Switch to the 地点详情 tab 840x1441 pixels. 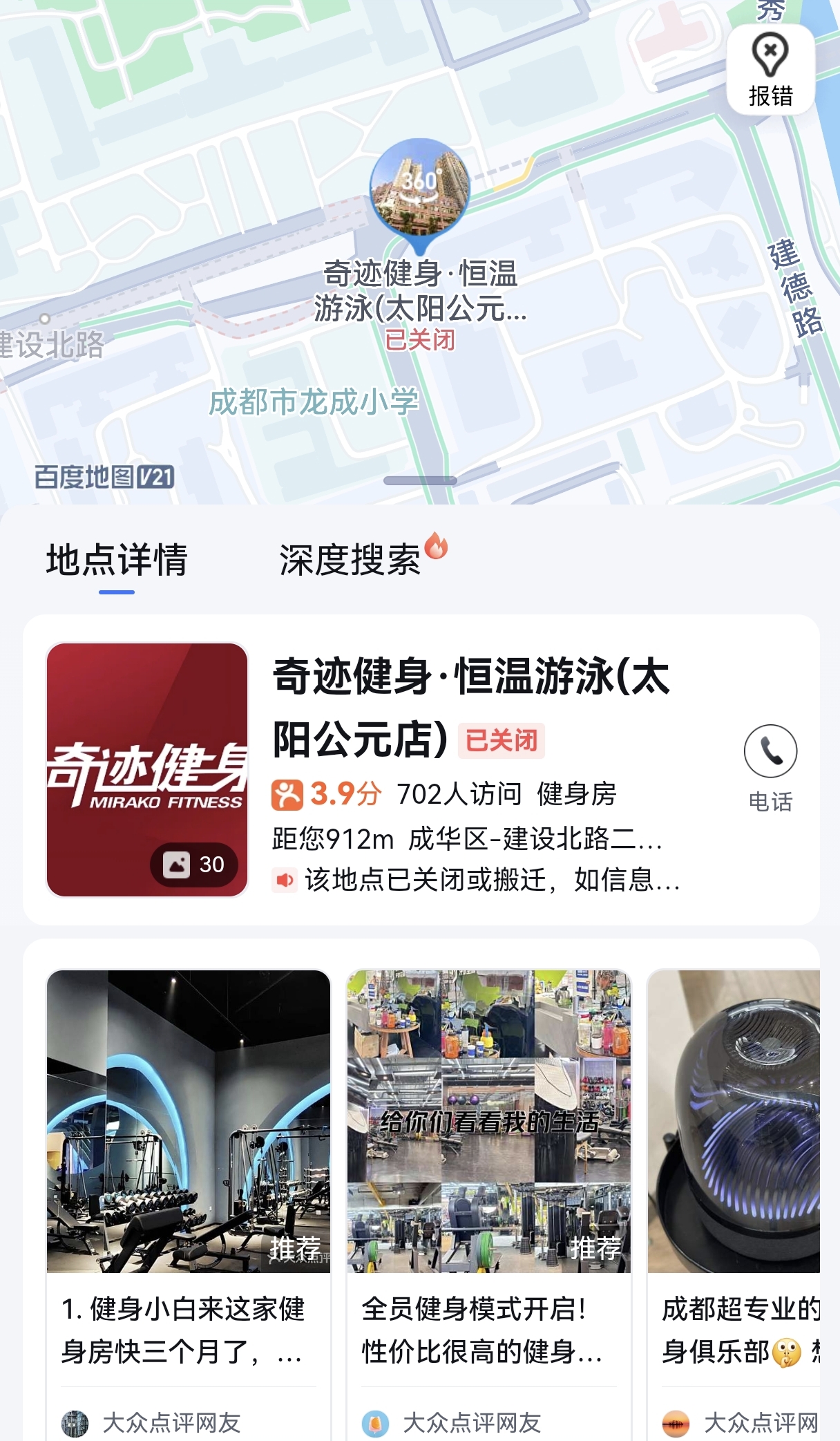117,561
